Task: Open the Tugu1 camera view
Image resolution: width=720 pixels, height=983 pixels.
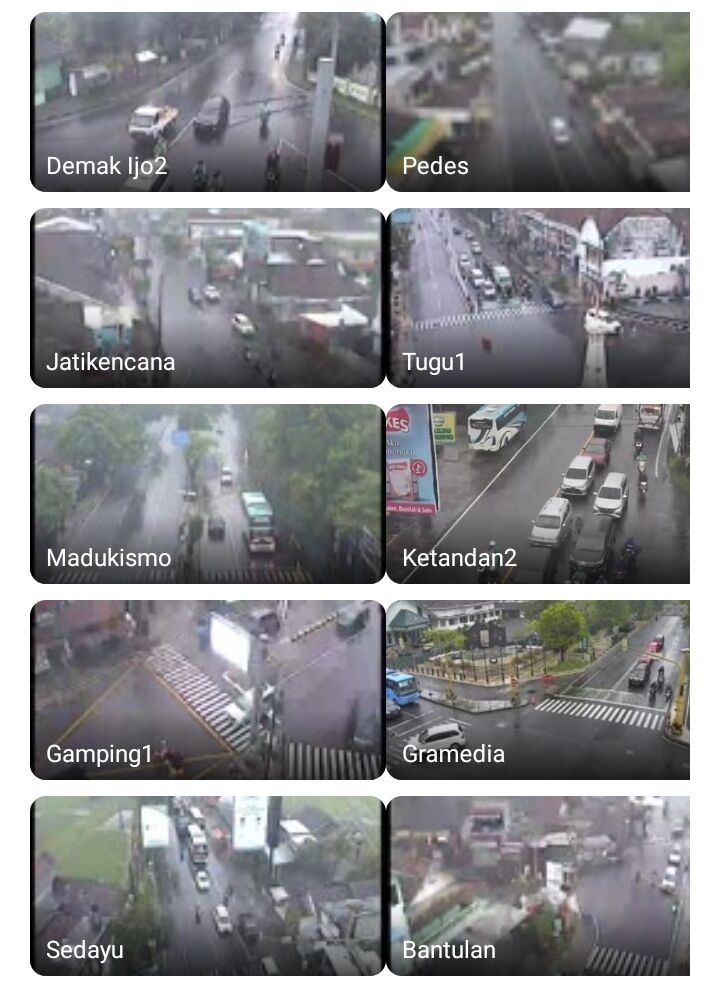Action: [538, 298]
